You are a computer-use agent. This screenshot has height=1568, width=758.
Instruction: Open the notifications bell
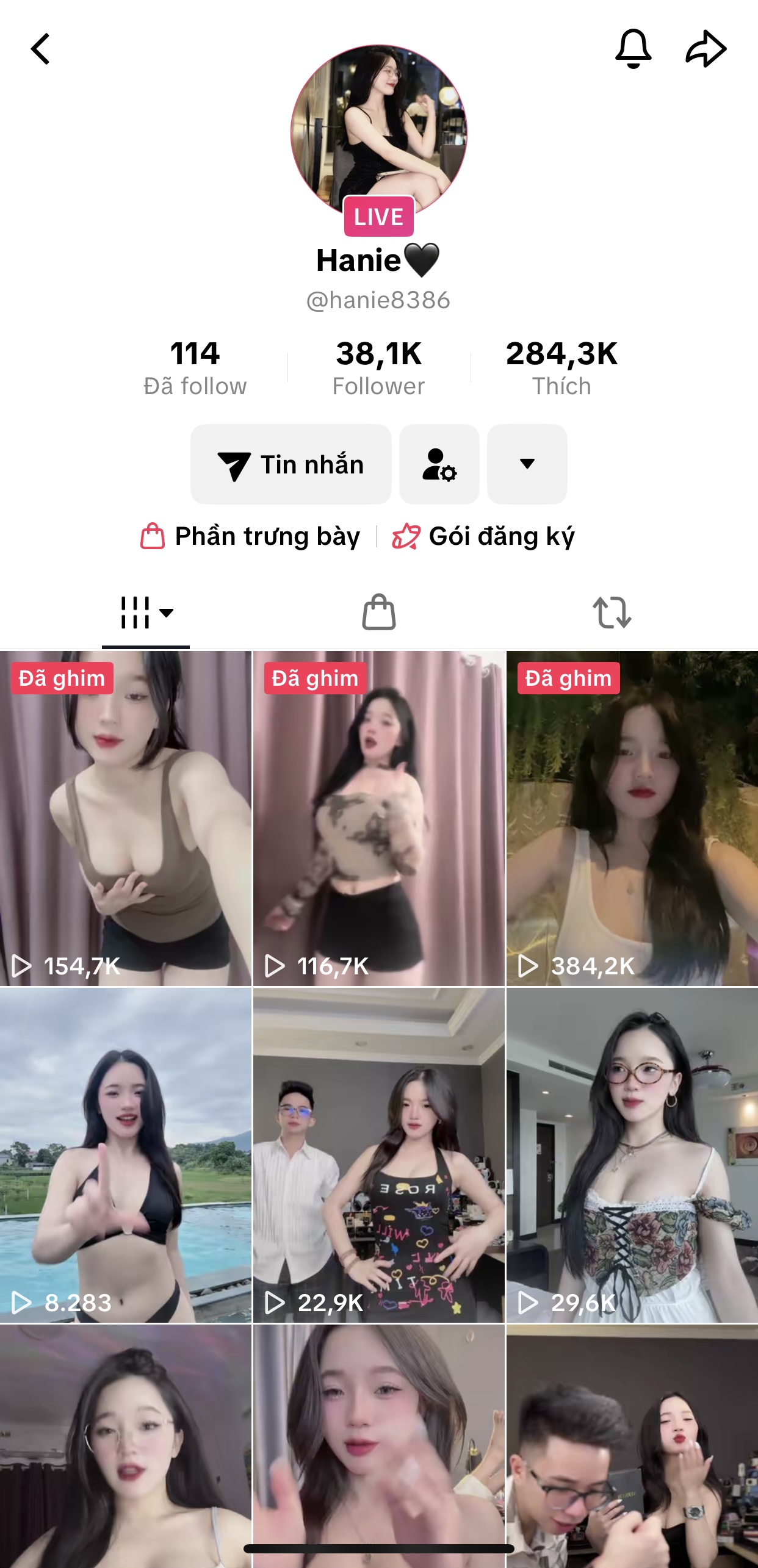[633, 49]
